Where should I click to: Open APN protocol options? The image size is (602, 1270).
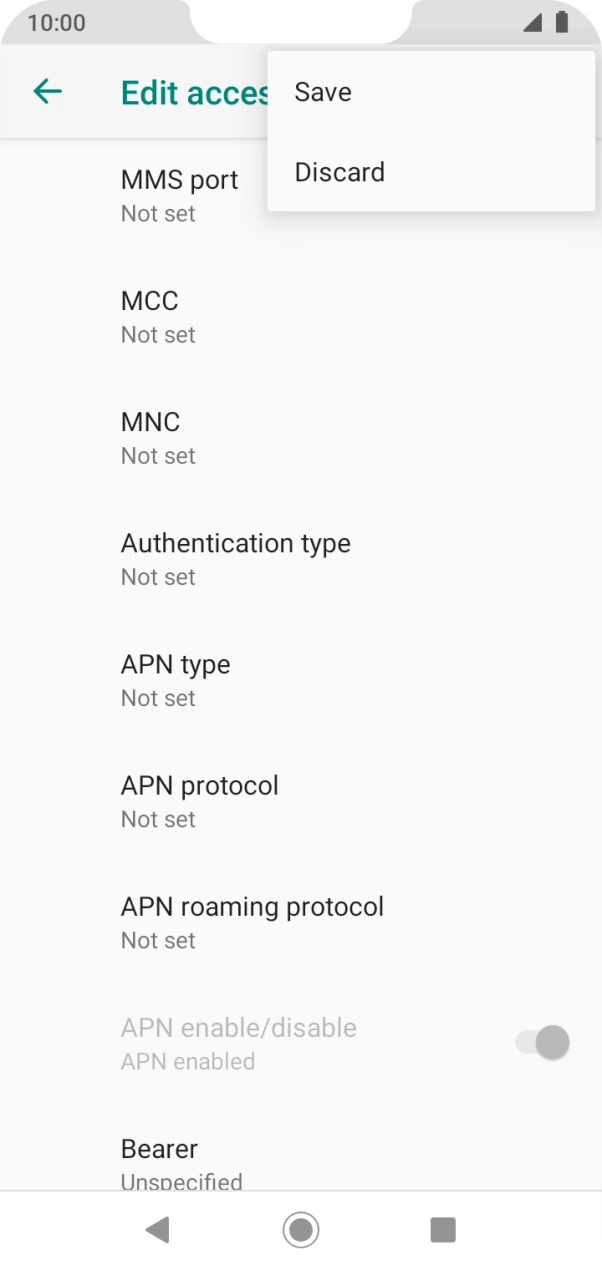[x=301, y=801]
